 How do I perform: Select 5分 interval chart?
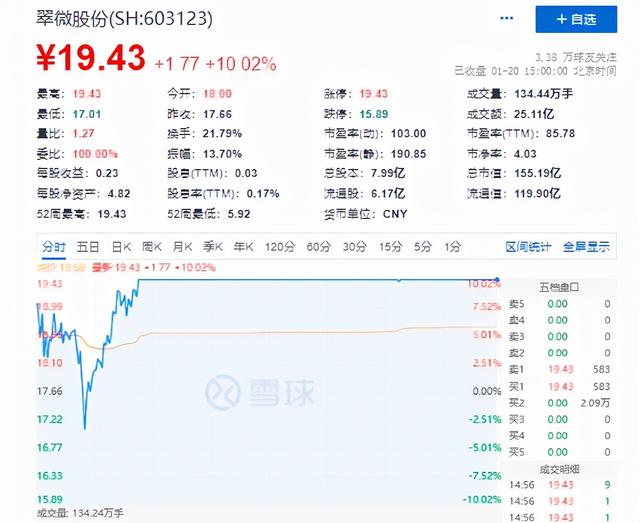pyautogui.click(x=423, y=246)
